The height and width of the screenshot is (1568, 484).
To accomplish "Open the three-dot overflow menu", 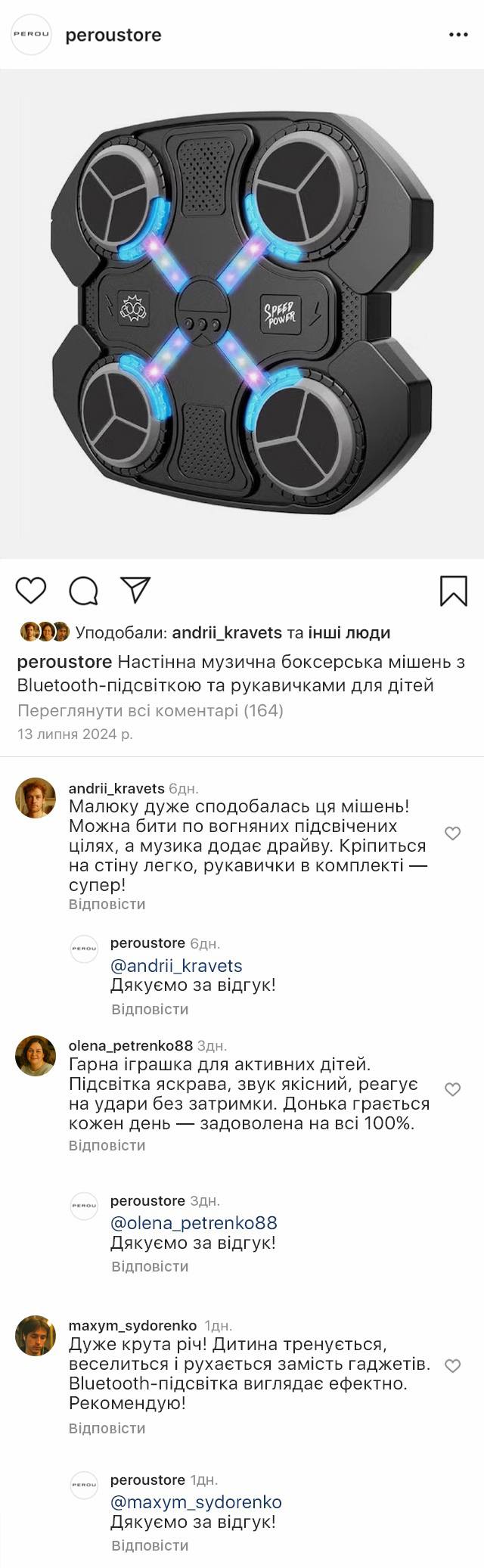I will pos(458,35).
